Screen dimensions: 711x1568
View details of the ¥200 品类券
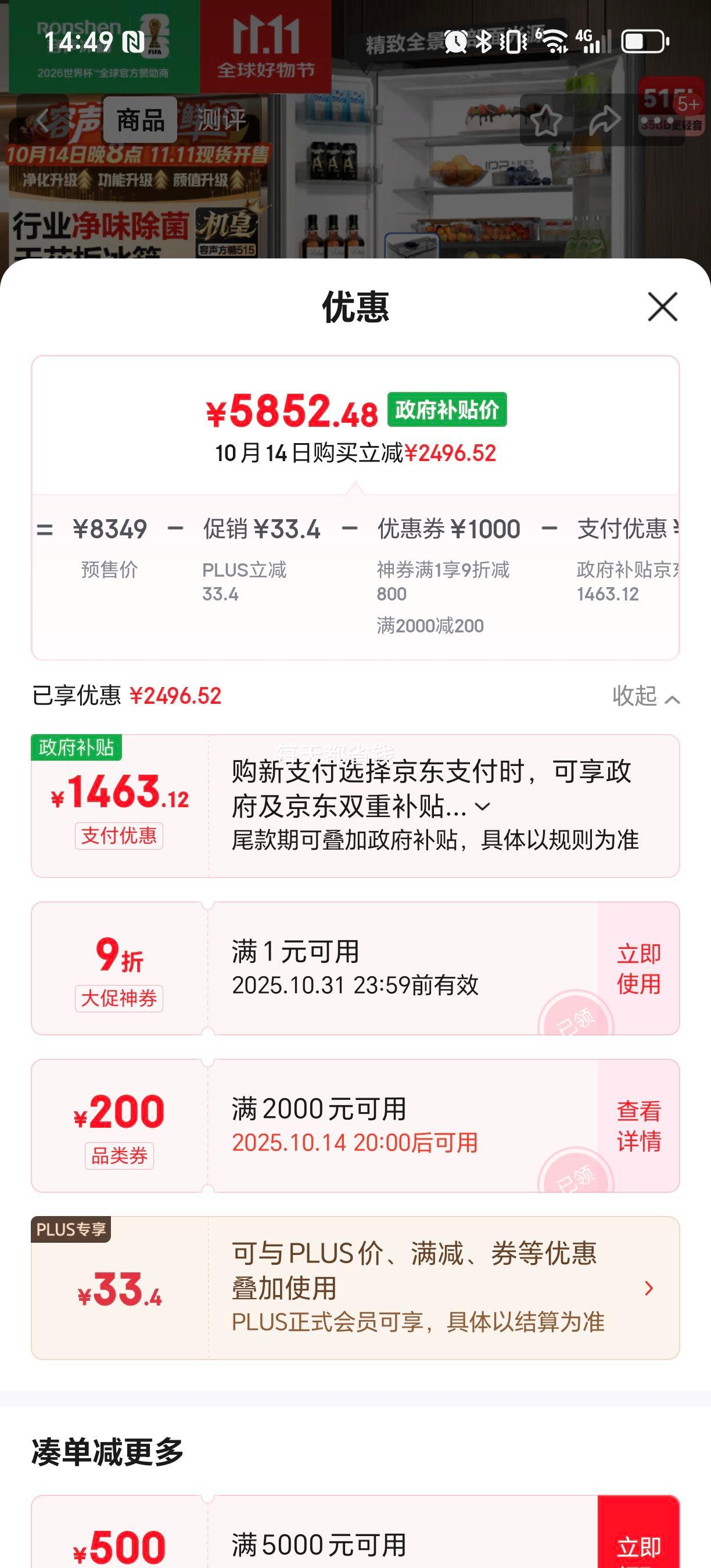638,1125
